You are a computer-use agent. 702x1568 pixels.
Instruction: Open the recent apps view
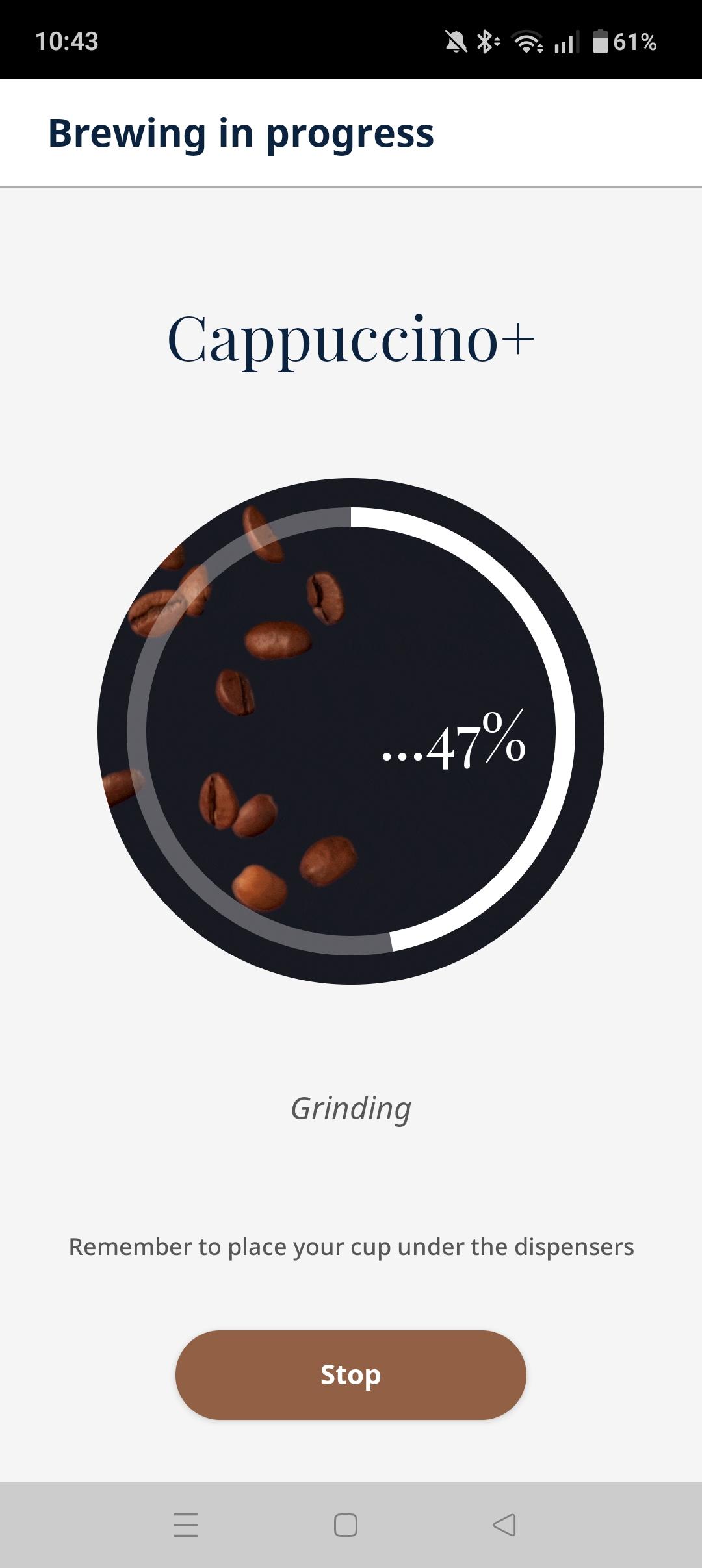point(186,1524)
